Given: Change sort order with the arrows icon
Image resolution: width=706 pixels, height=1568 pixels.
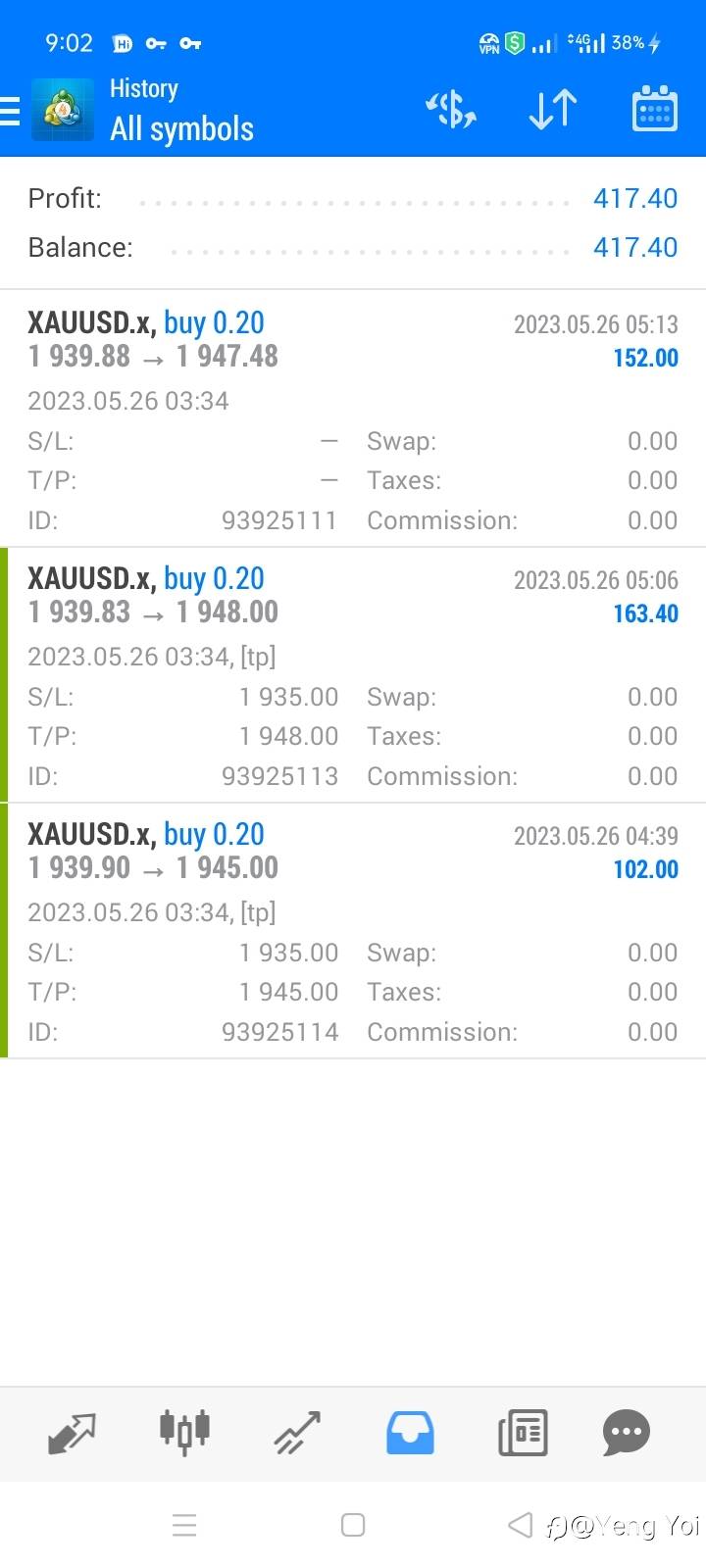Looking at the screenshot, I should pos(553,109).
